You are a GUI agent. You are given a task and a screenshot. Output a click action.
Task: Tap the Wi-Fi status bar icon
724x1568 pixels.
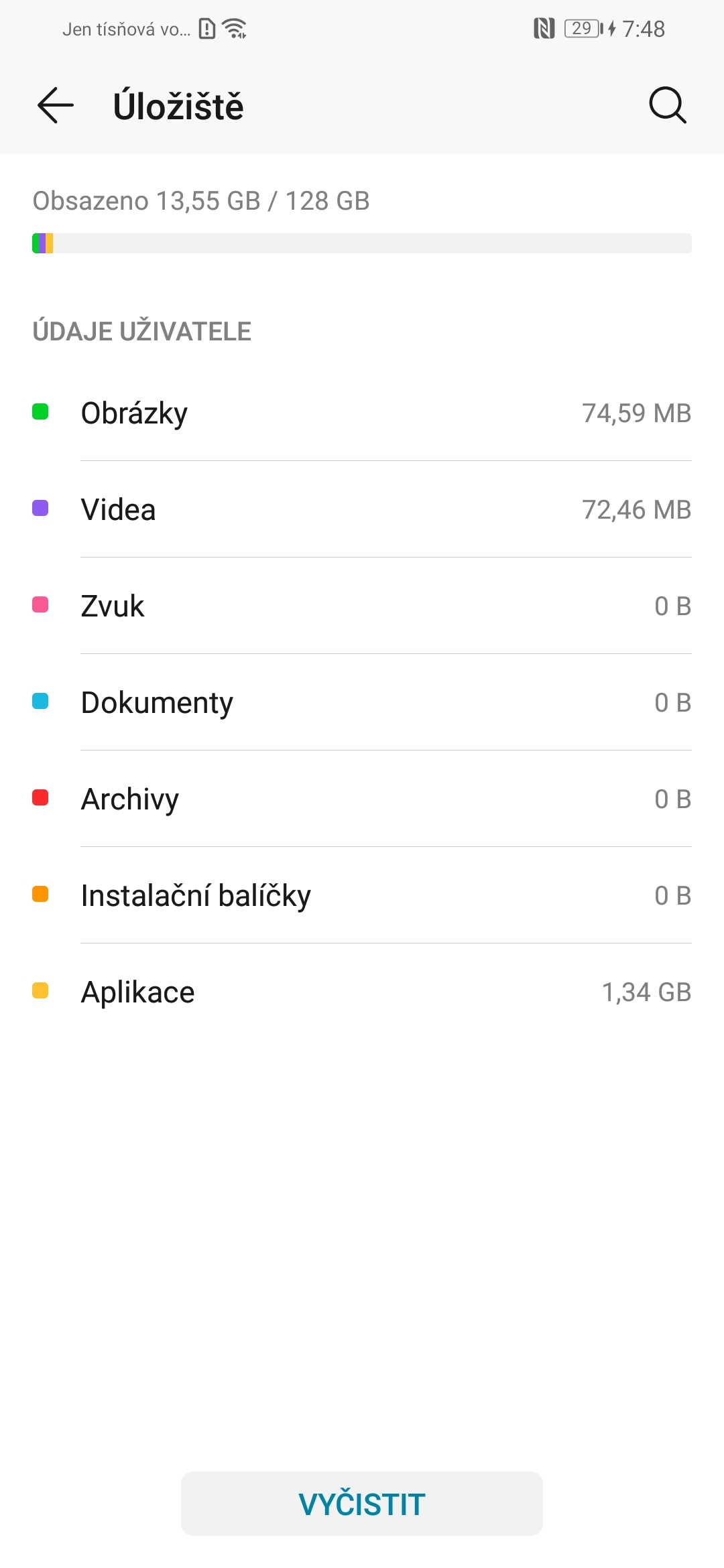coord(236,28)
